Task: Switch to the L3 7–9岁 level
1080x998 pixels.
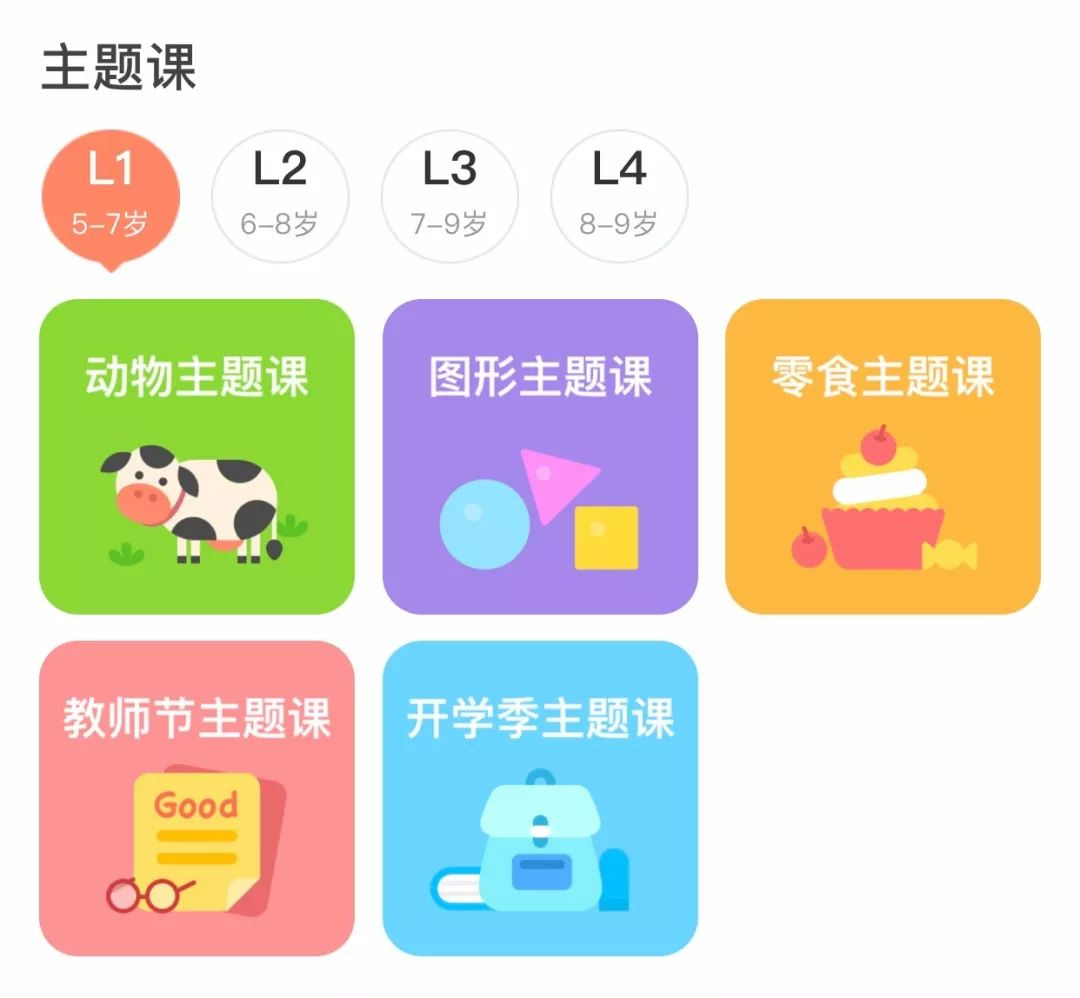Action: coord(450,195)
